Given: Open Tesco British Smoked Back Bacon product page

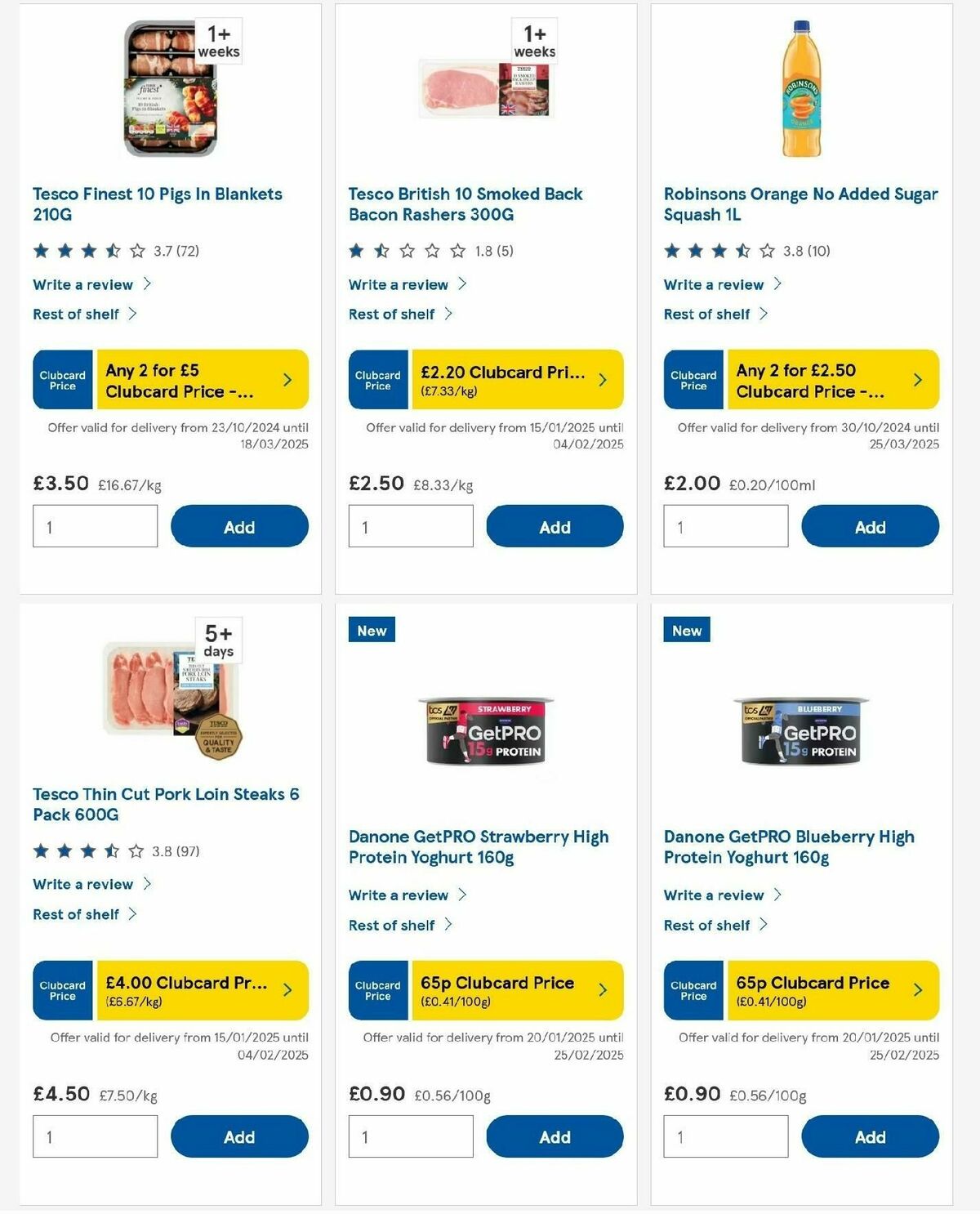Looking at the screenshot, I should 465,204.
